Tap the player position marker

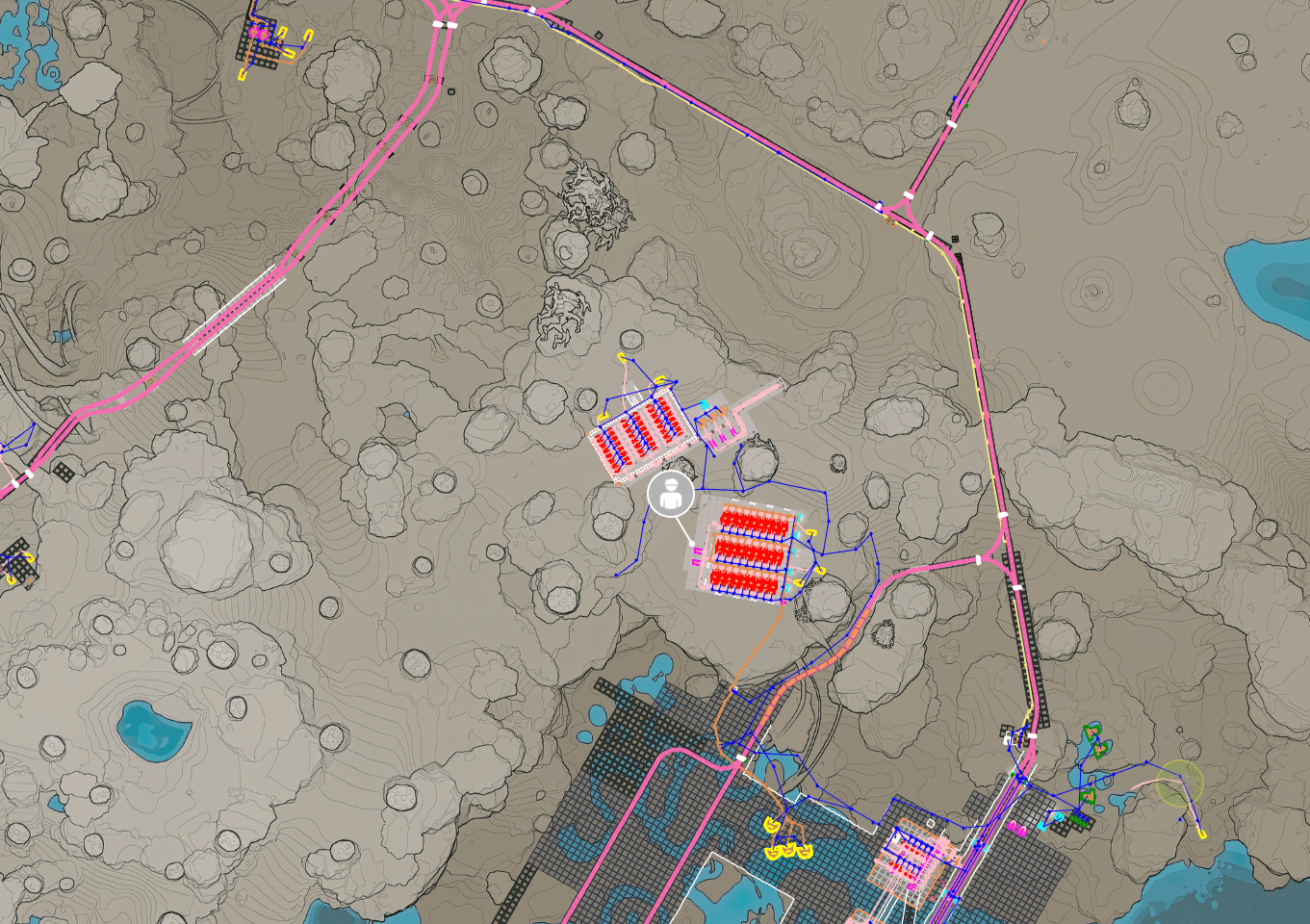pyautogui.click(x=671, y=495)
